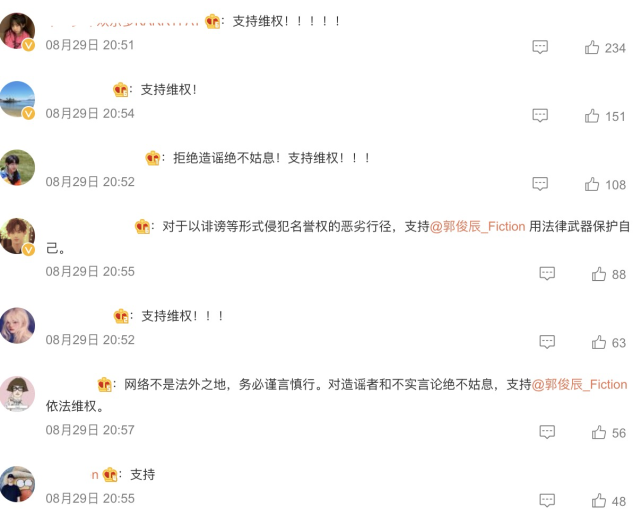Like the comment with 63 likes
Viewport: 641px width, 525px height.
pyautogui.click(x=599, y=342)
